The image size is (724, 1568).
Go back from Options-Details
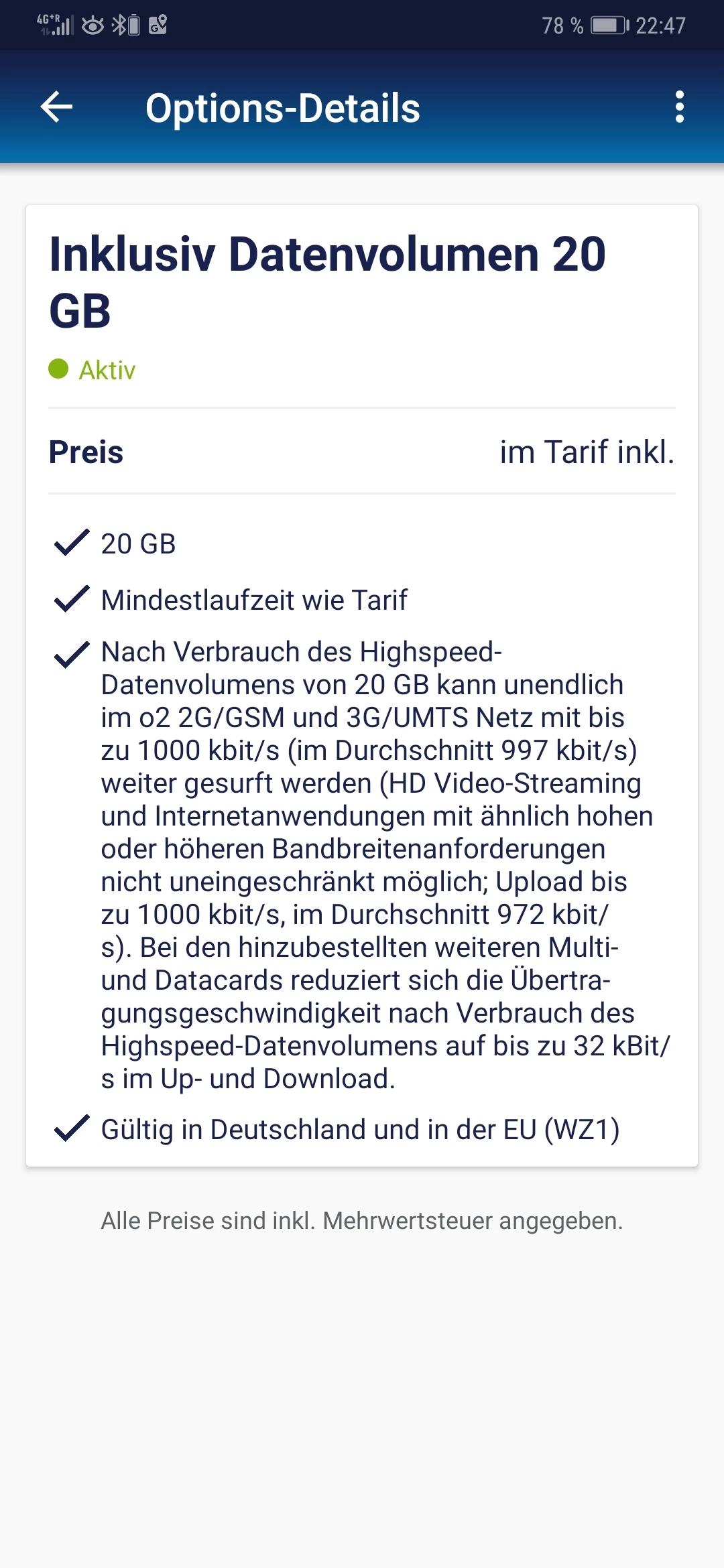point(56,107)
